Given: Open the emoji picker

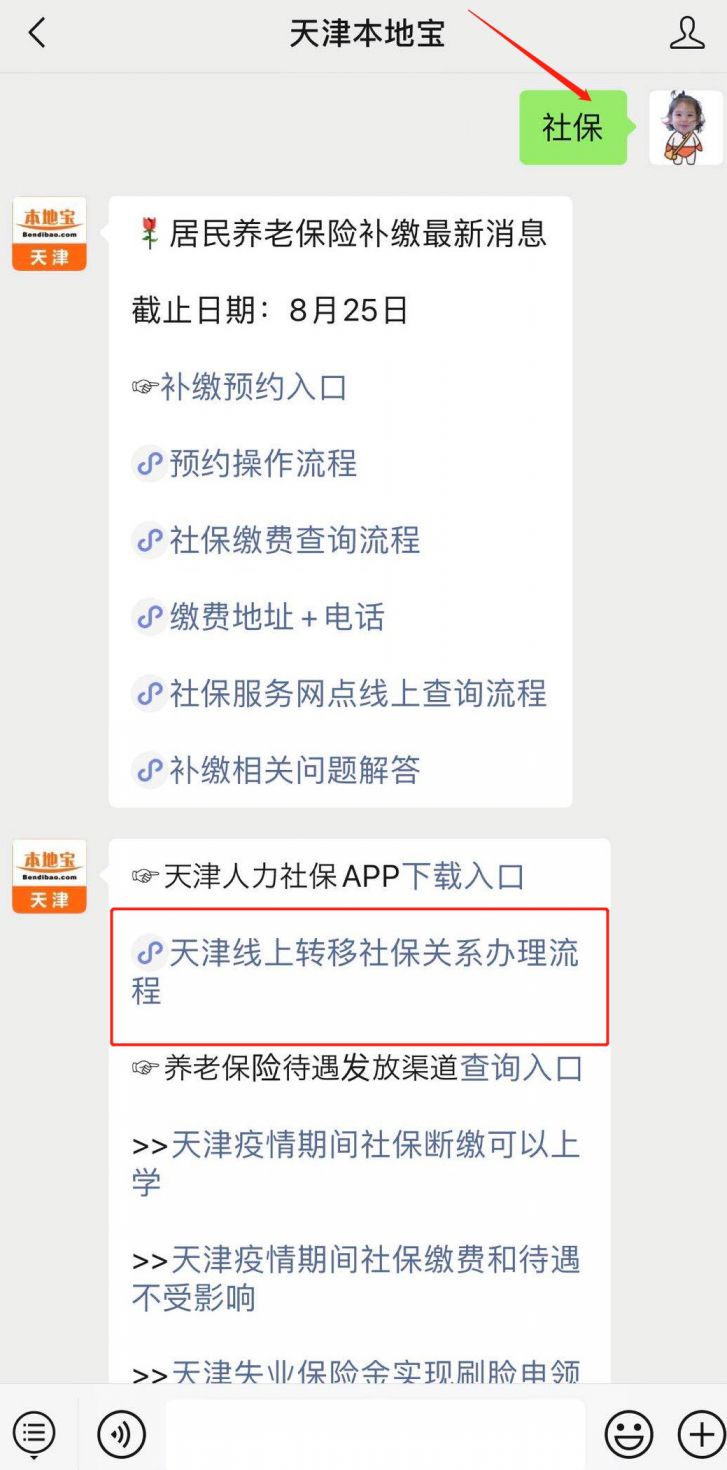Looking at the screenshot, I should coord(629,1434).
